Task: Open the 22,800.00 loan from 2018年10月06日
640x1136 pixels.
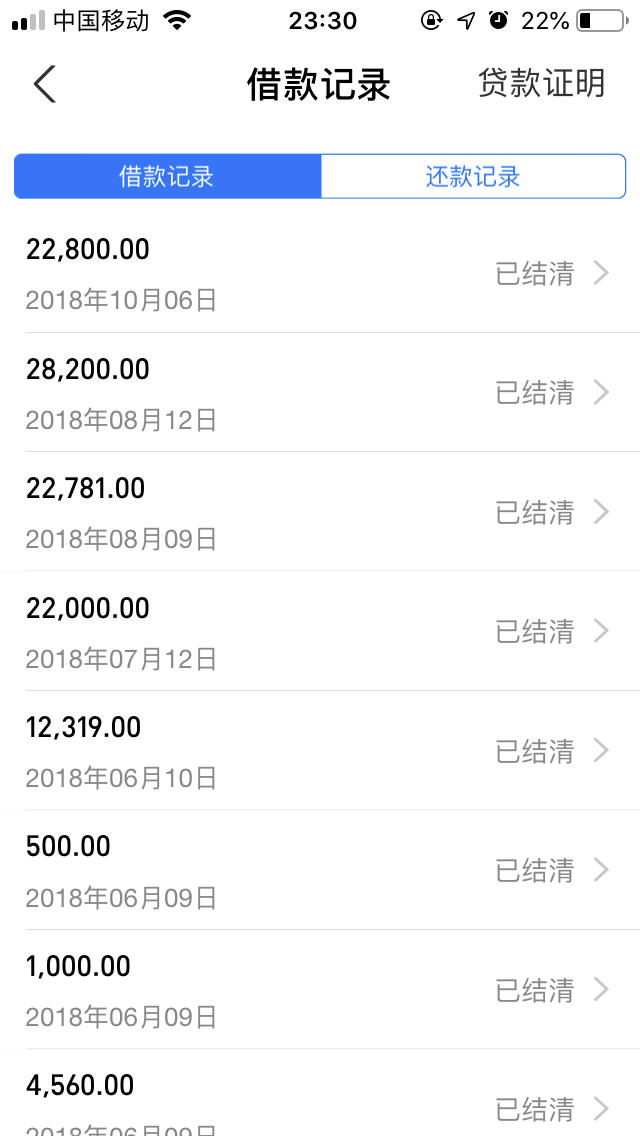Action: [x=320, y=274]
